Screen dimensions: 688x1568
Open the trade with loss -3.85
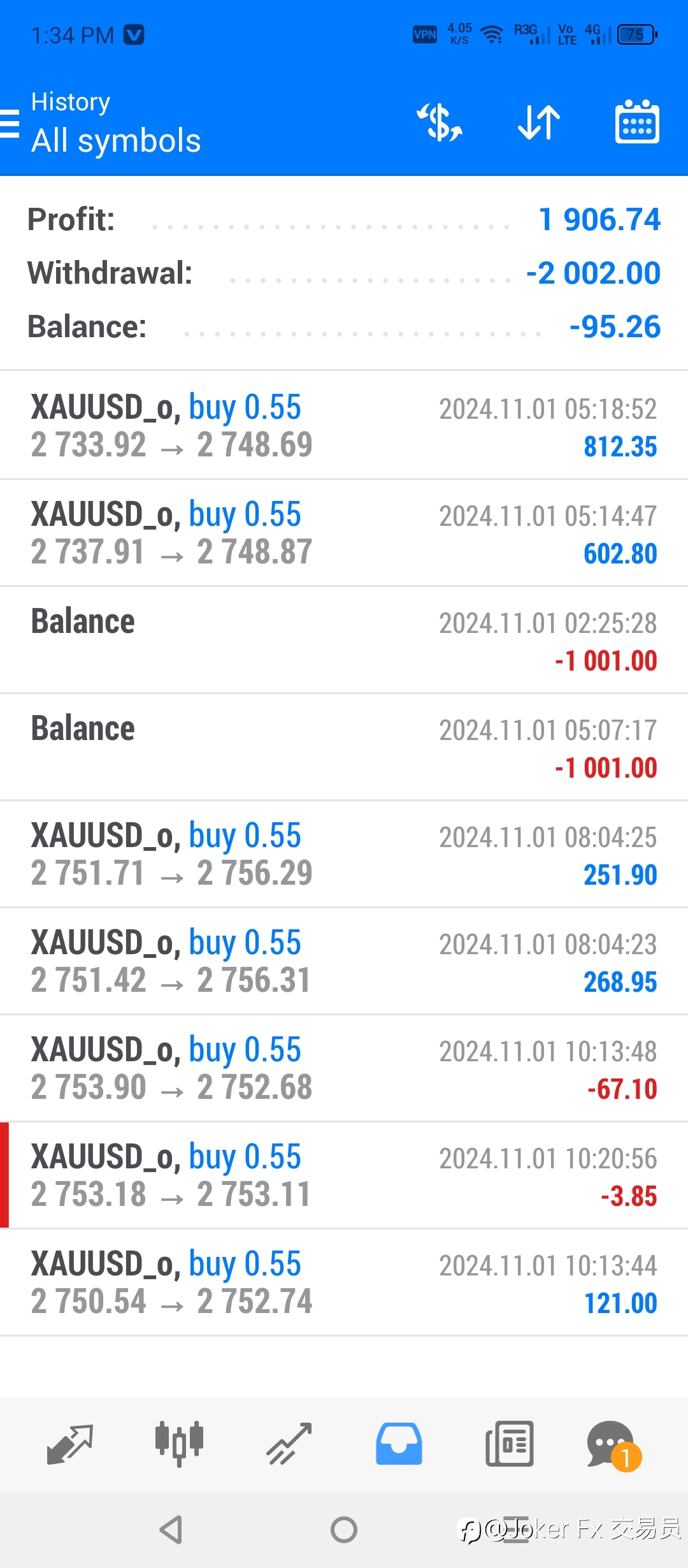(344, 1175)
